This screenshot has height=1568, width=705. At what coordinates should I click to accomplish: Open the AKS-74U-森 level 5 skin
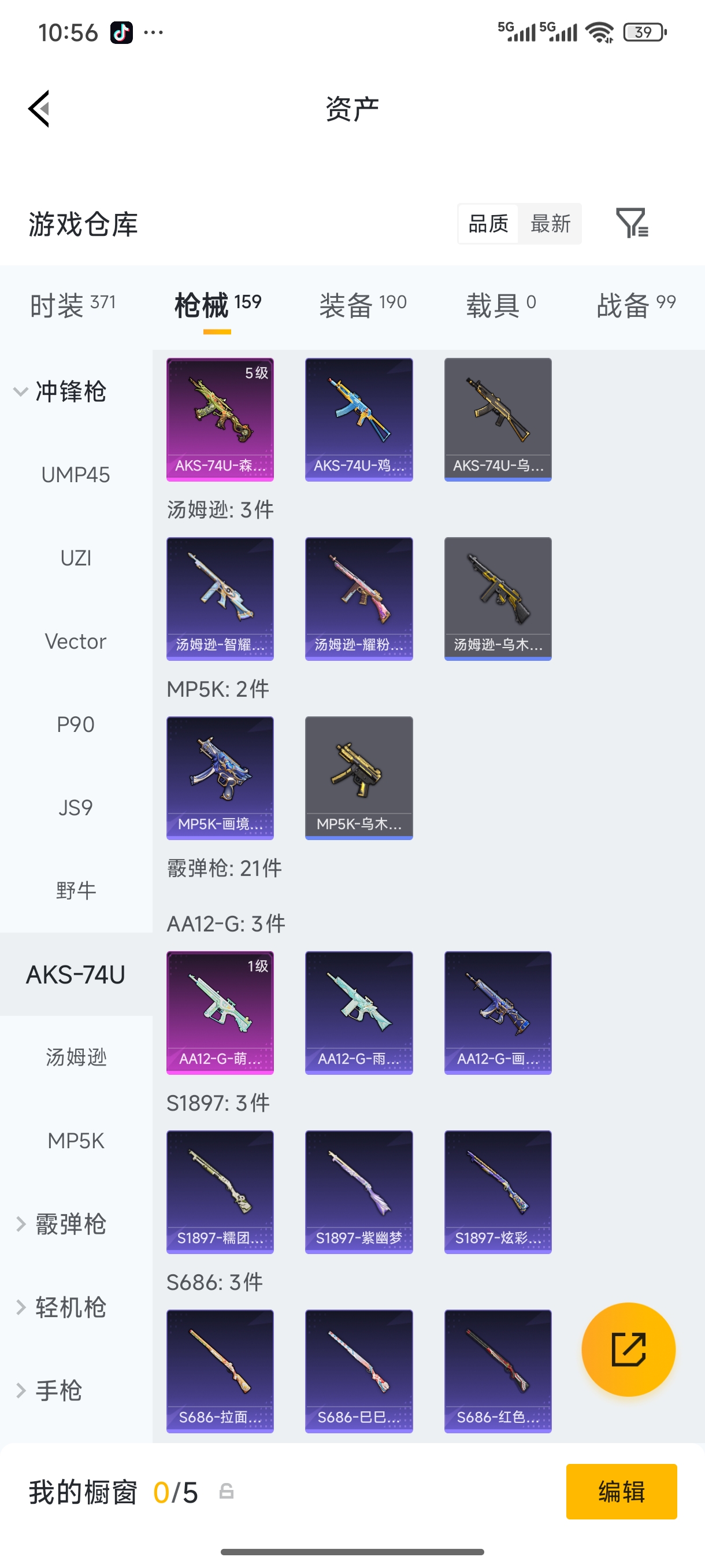(220, 419)
